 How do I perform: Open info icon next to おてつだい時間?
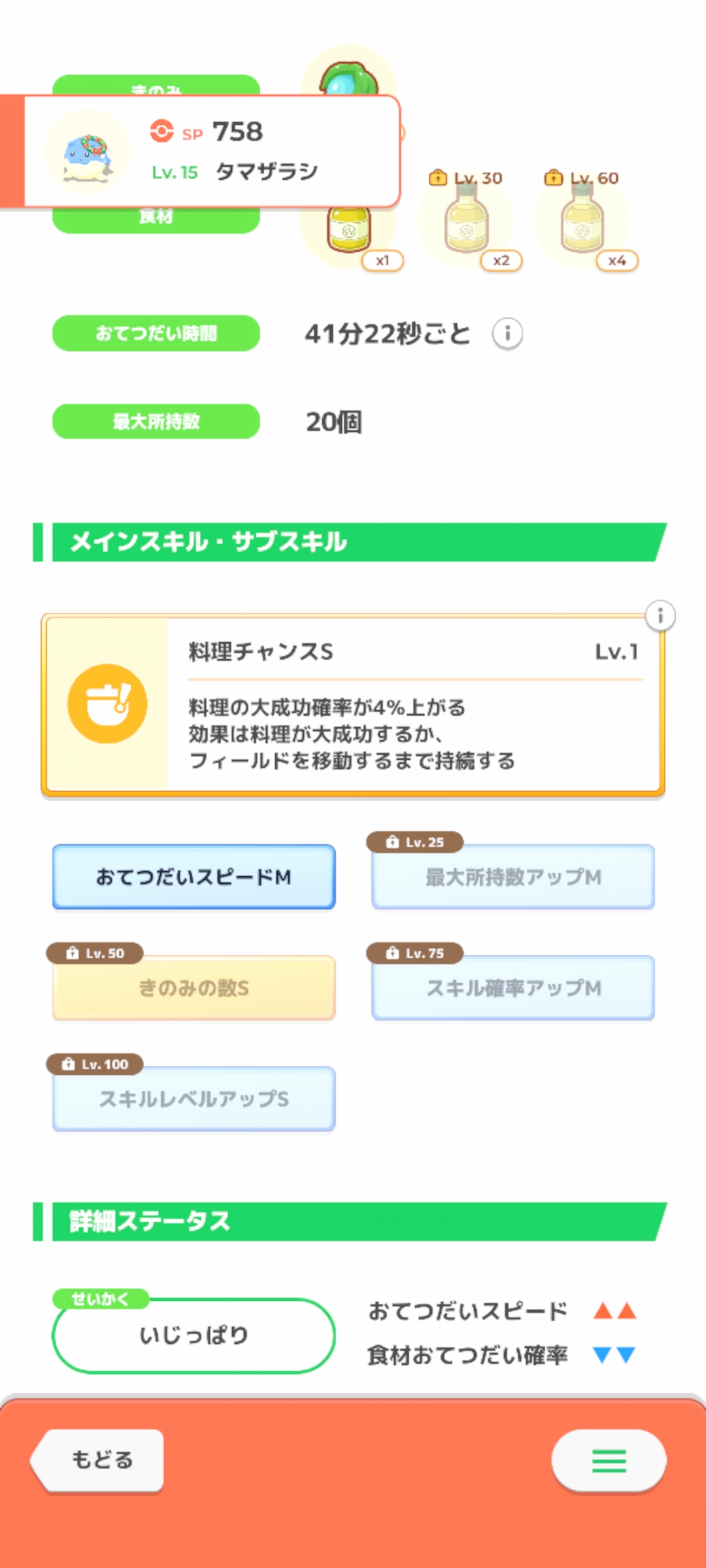[x=507, y=334]
